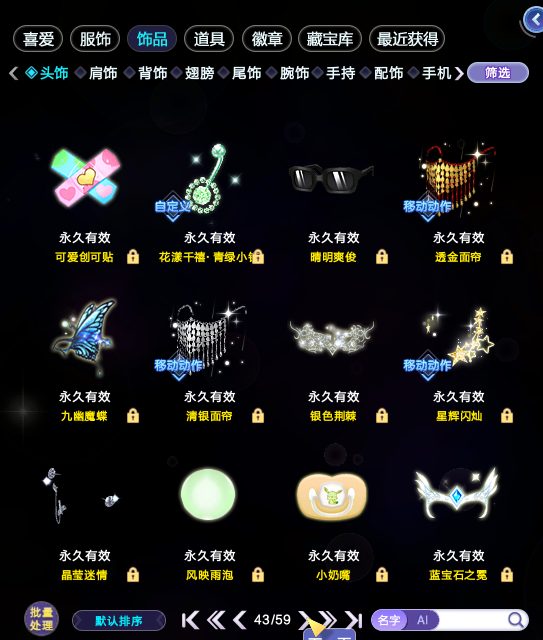Screen dimensions: 543x640
Task: Jump to the first page
Action: pyautogui.click(x=190, y=620)
